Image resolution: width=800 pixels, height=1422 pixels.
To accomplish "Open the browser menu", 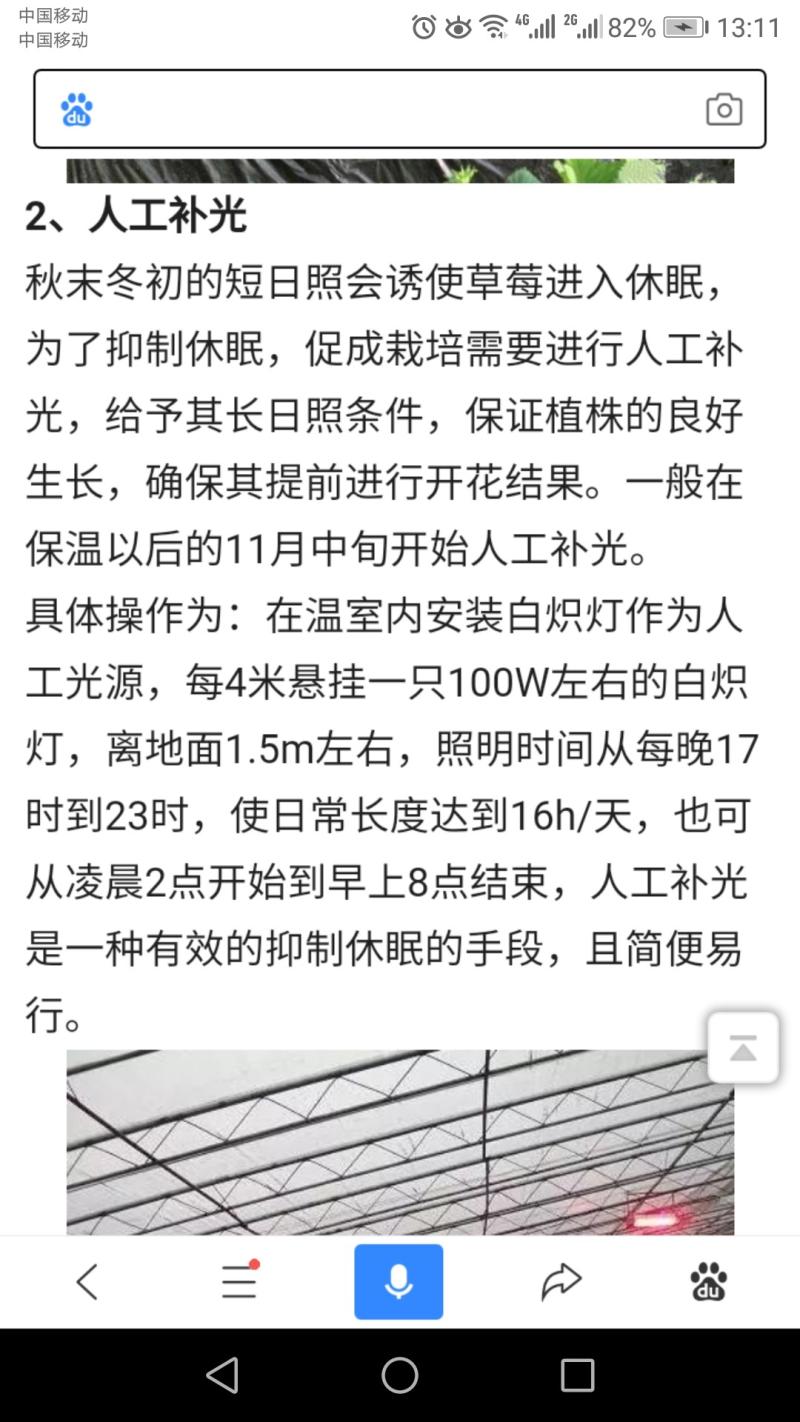I will 240,1281.
